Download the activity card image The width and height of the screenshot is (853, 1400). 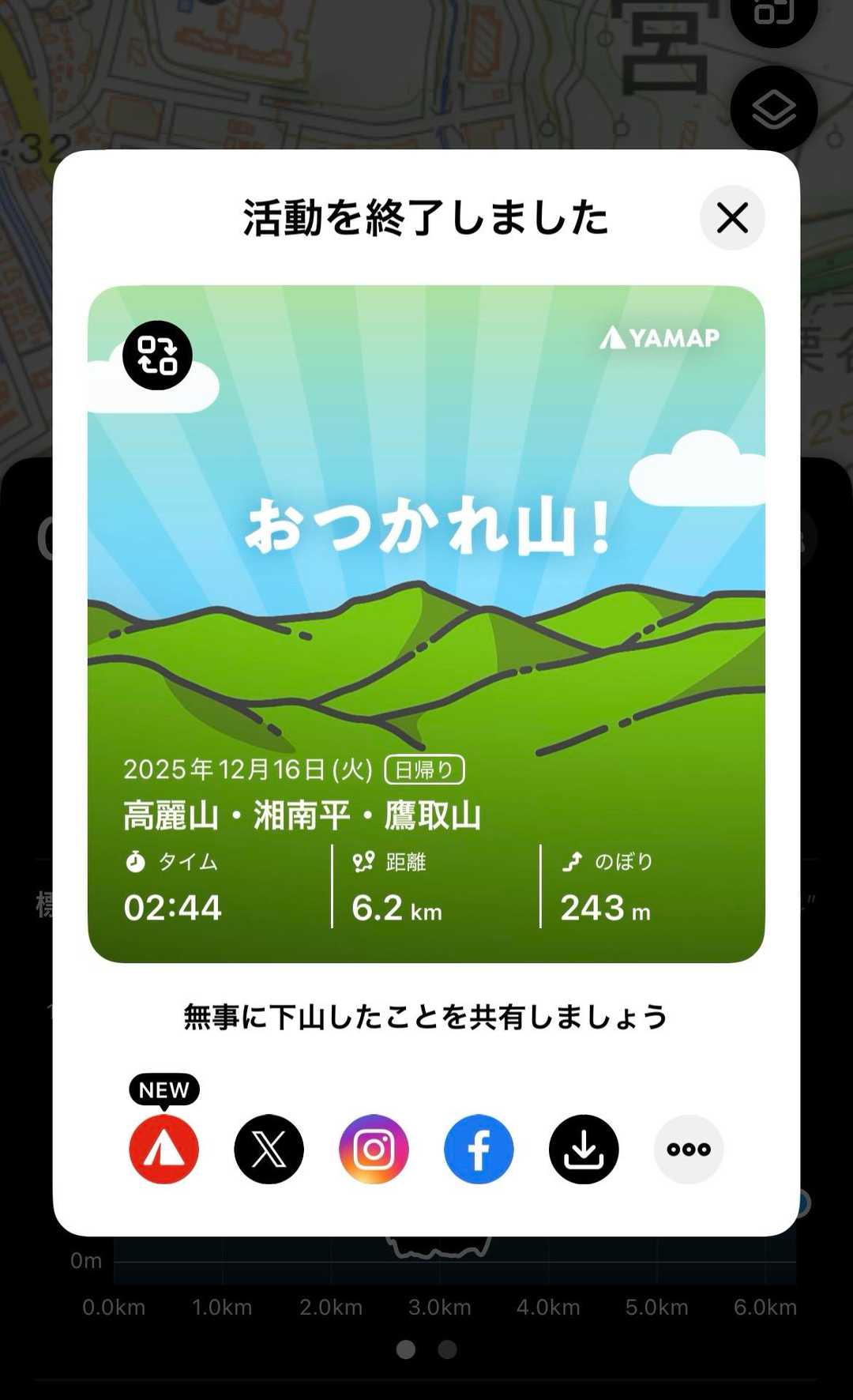[584, 1149]
